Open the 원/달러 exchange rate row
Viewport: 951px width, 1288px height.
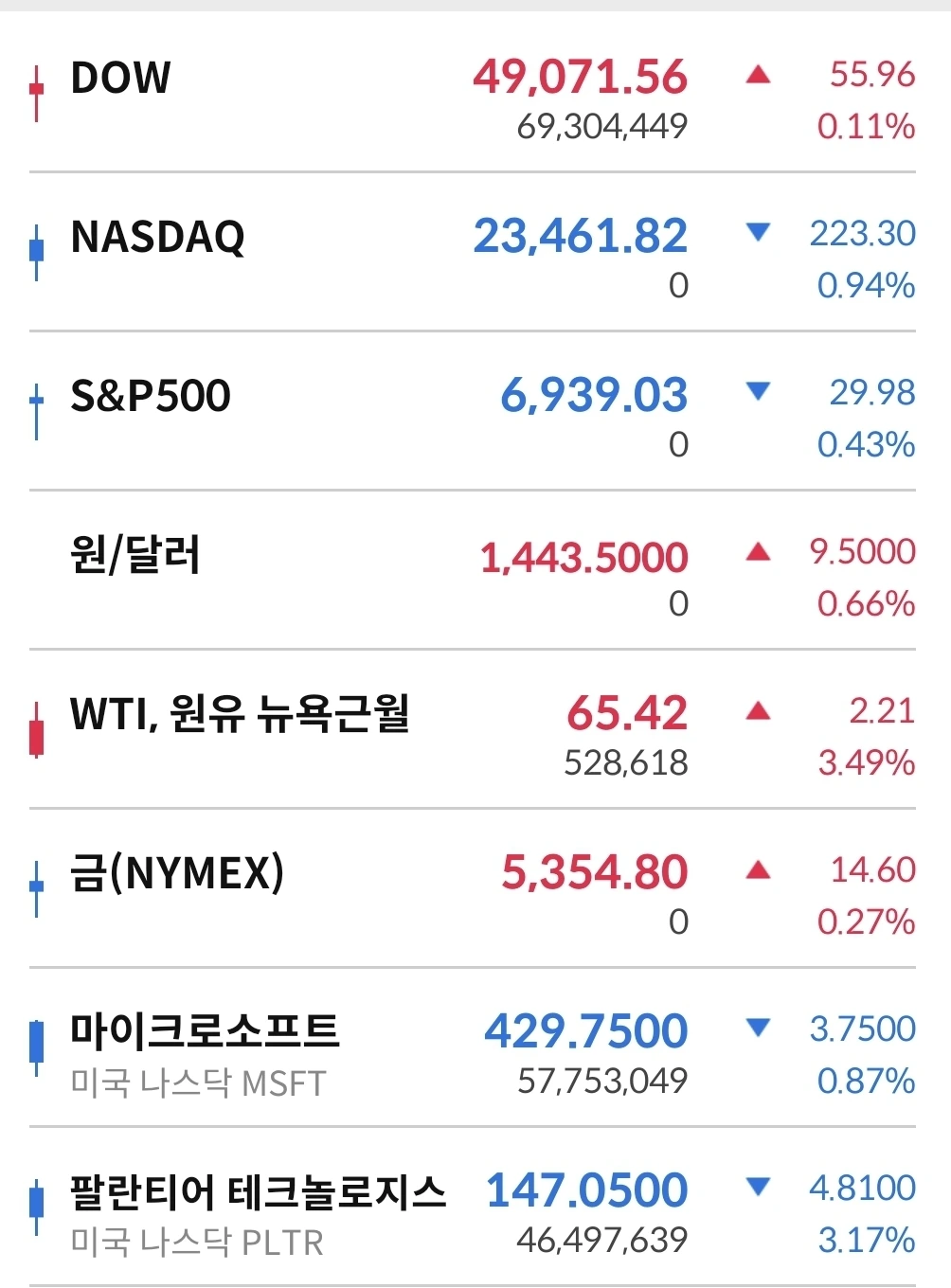point(474,570)
